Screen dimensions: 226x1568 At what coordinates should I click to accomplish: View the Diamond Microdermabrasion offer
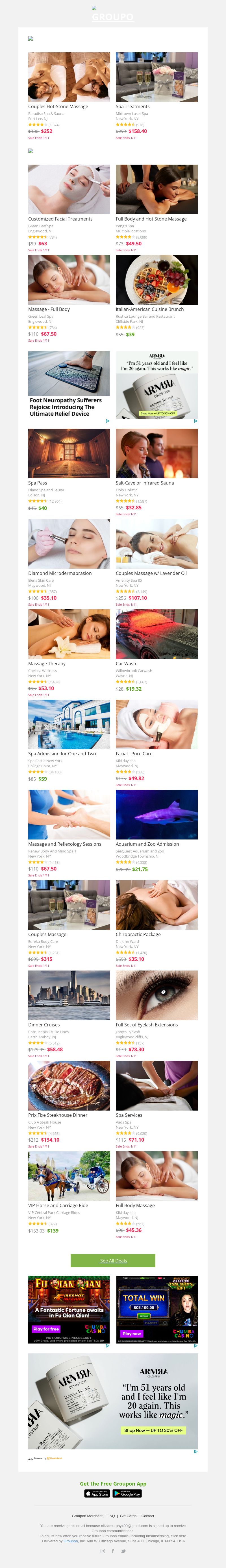click(x=69, y=544)
